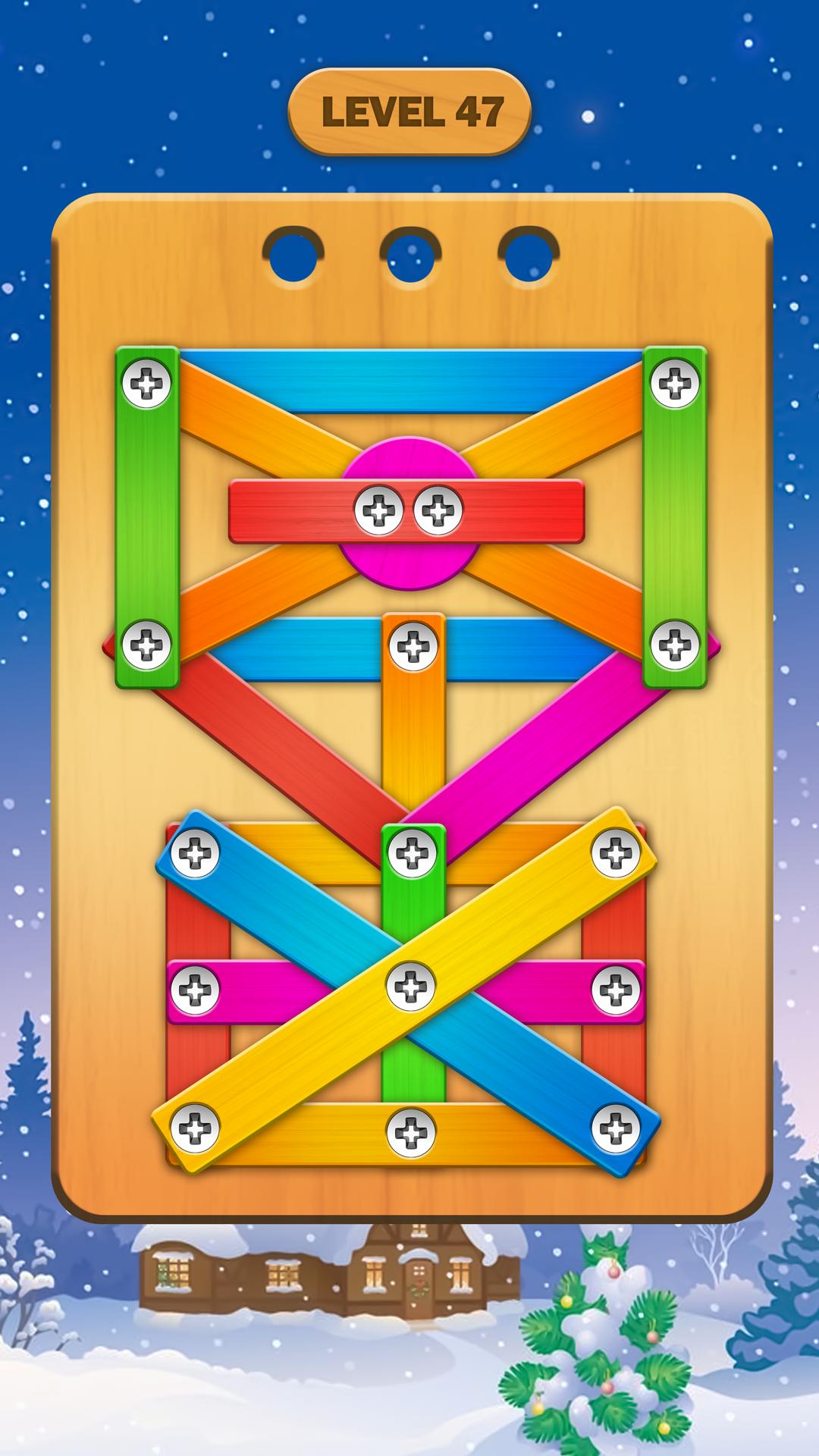Viewport: 819px width, 1456px height.
Task: Unscrew the center bolt where yellow and blue bars cross
Action: point(411,987)
